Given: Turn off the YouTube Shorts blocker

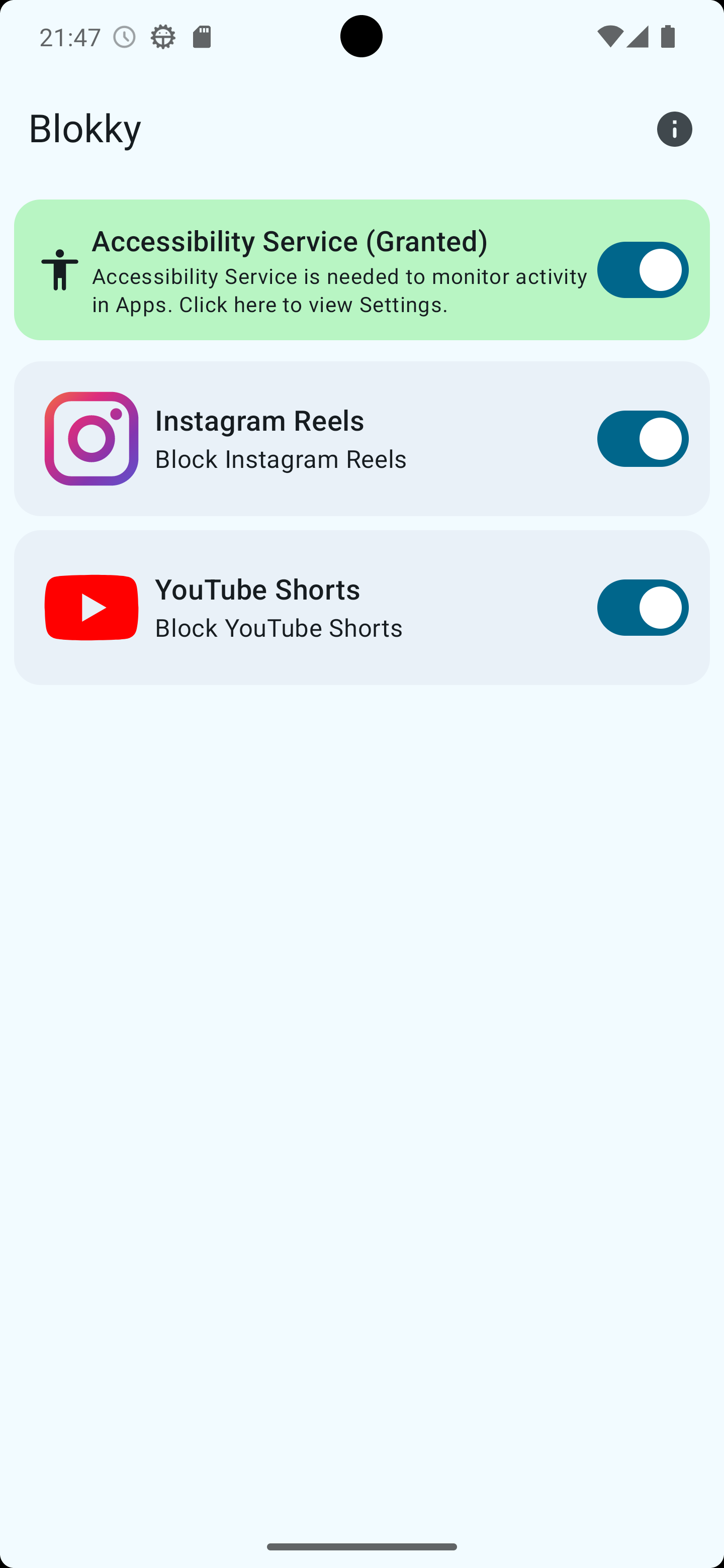Looking at the screenshot, I should pyautogui.click(x=643, y=608).
